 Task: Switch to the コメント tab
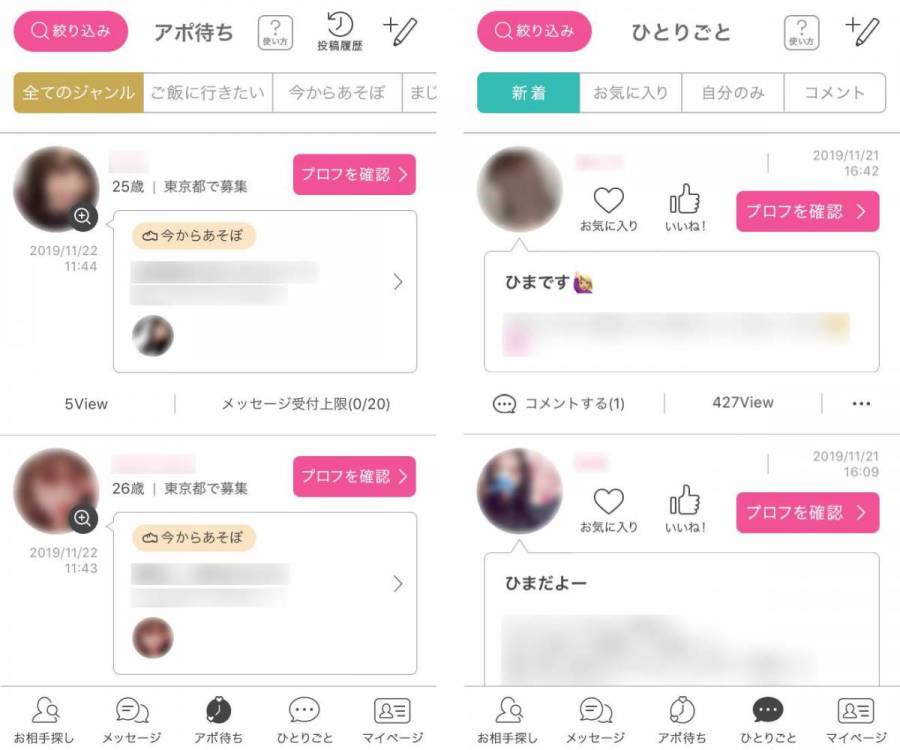834,92
